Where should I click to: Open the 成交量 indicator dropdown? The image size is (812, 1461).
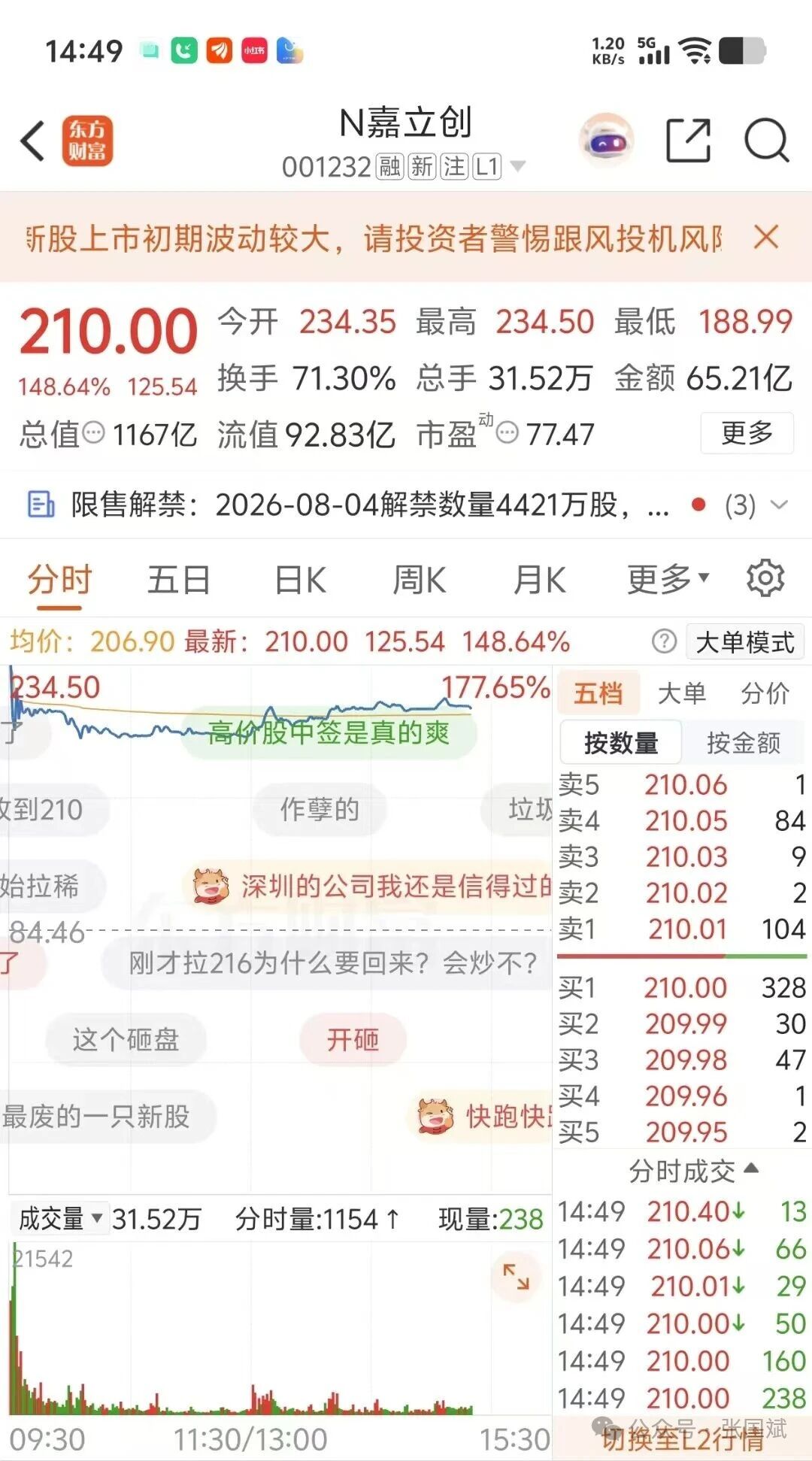[60, 1219]
